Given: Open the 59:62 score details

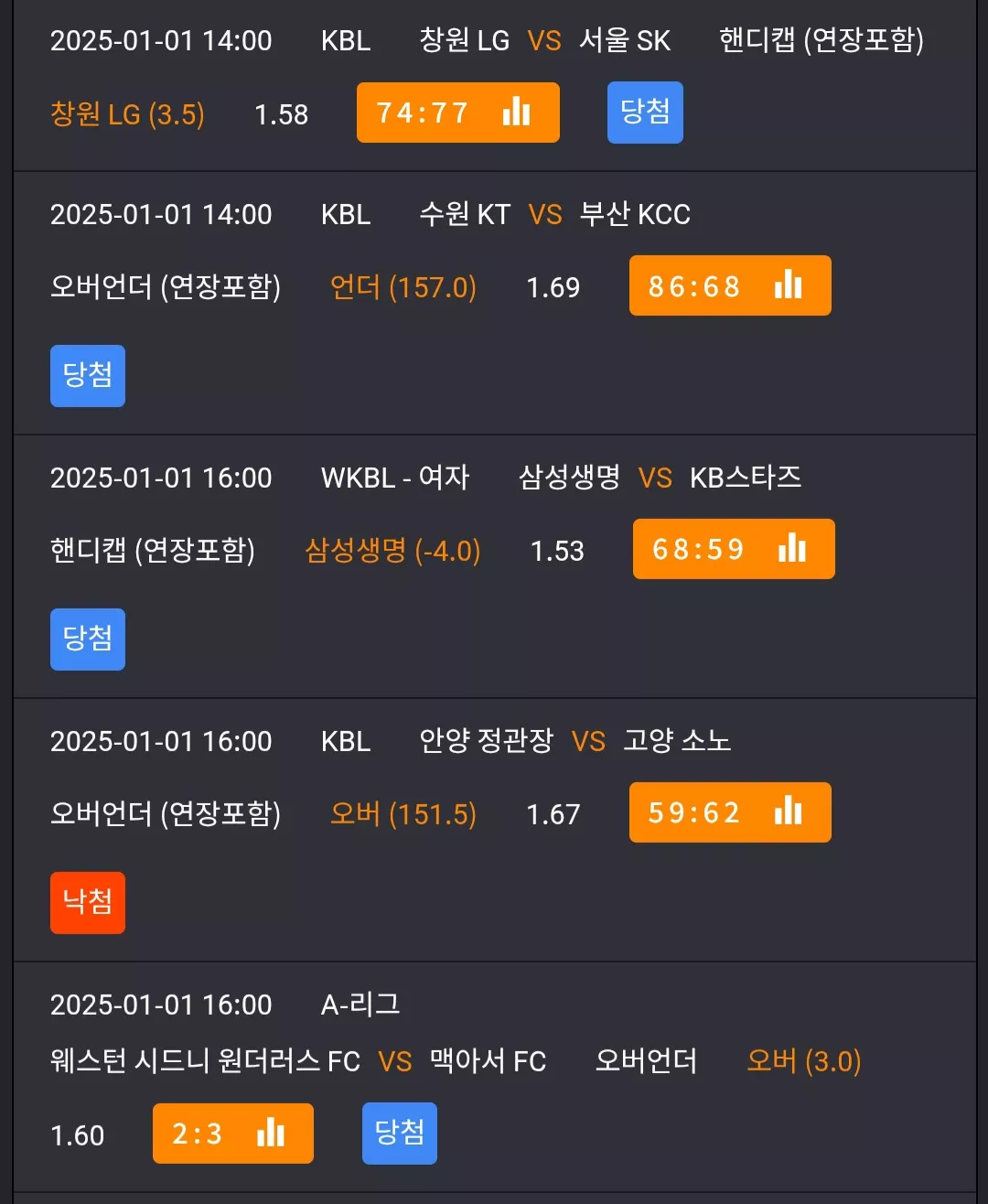Looking at the screenshot, I should tap(730, 812).
